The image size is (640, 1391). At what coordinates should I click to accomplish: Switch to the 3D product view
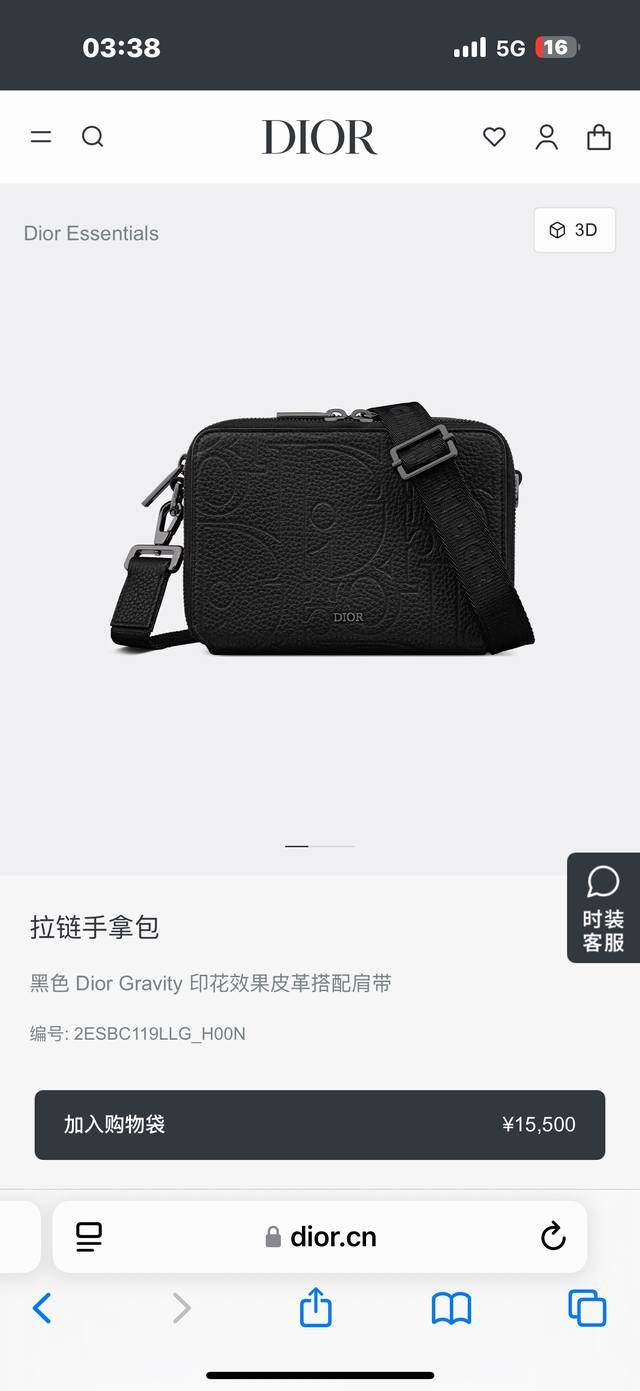click(574, 230)
